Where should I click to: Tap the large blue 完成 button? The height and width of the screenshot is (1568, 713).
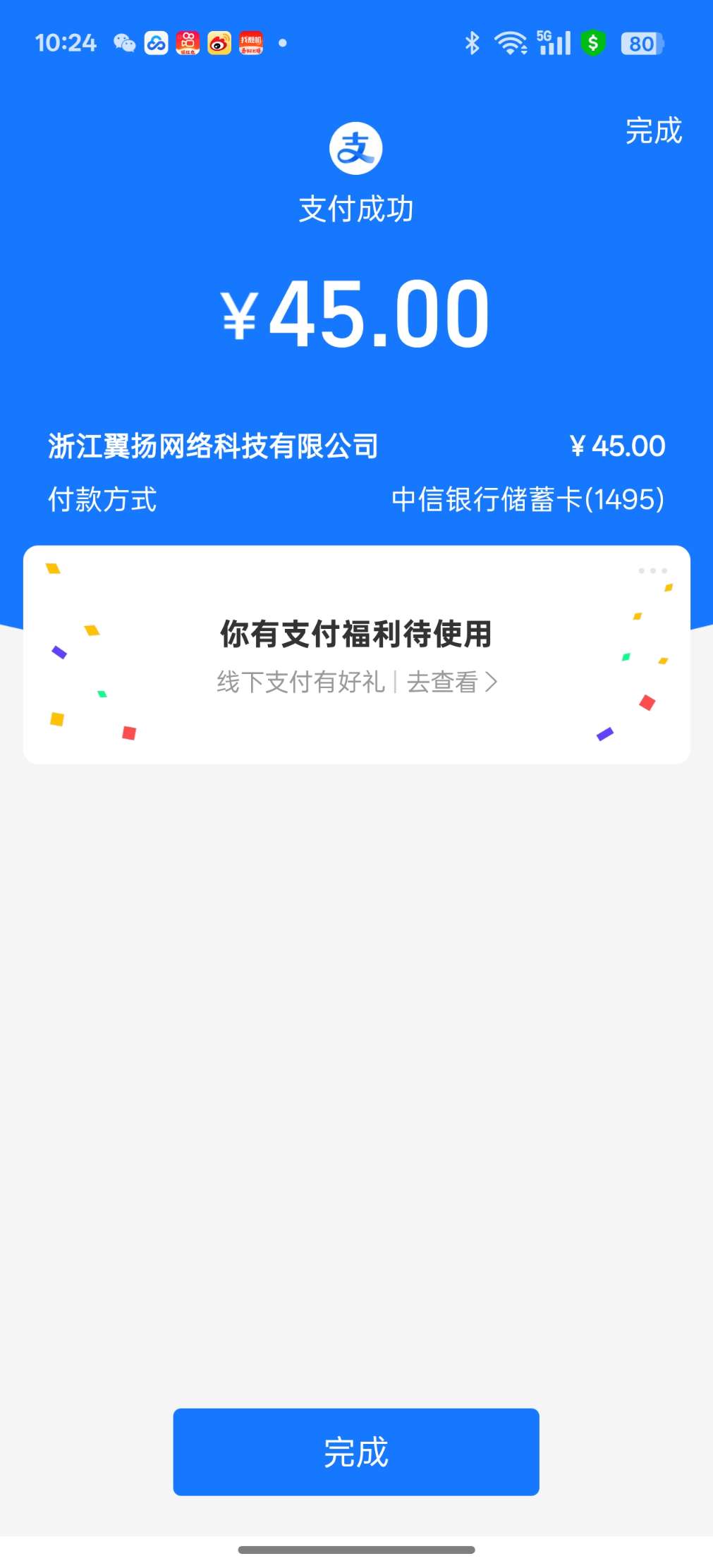click(356, 1452)
